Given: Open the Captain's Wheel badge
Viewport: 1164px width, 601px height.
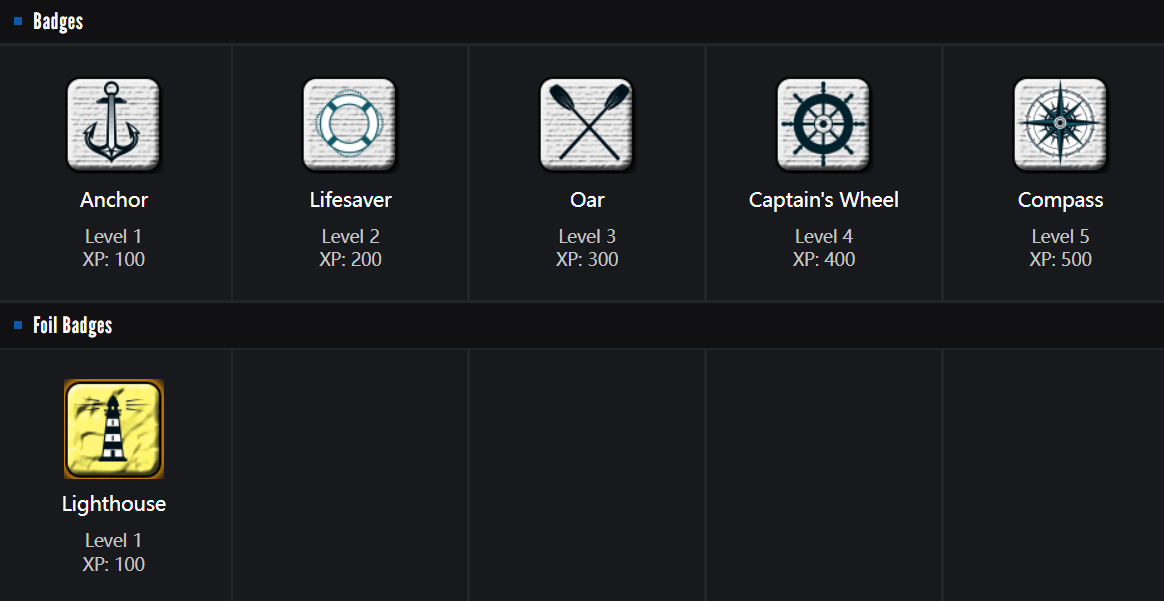Looking at the screenshot, I should click(823, 125).
